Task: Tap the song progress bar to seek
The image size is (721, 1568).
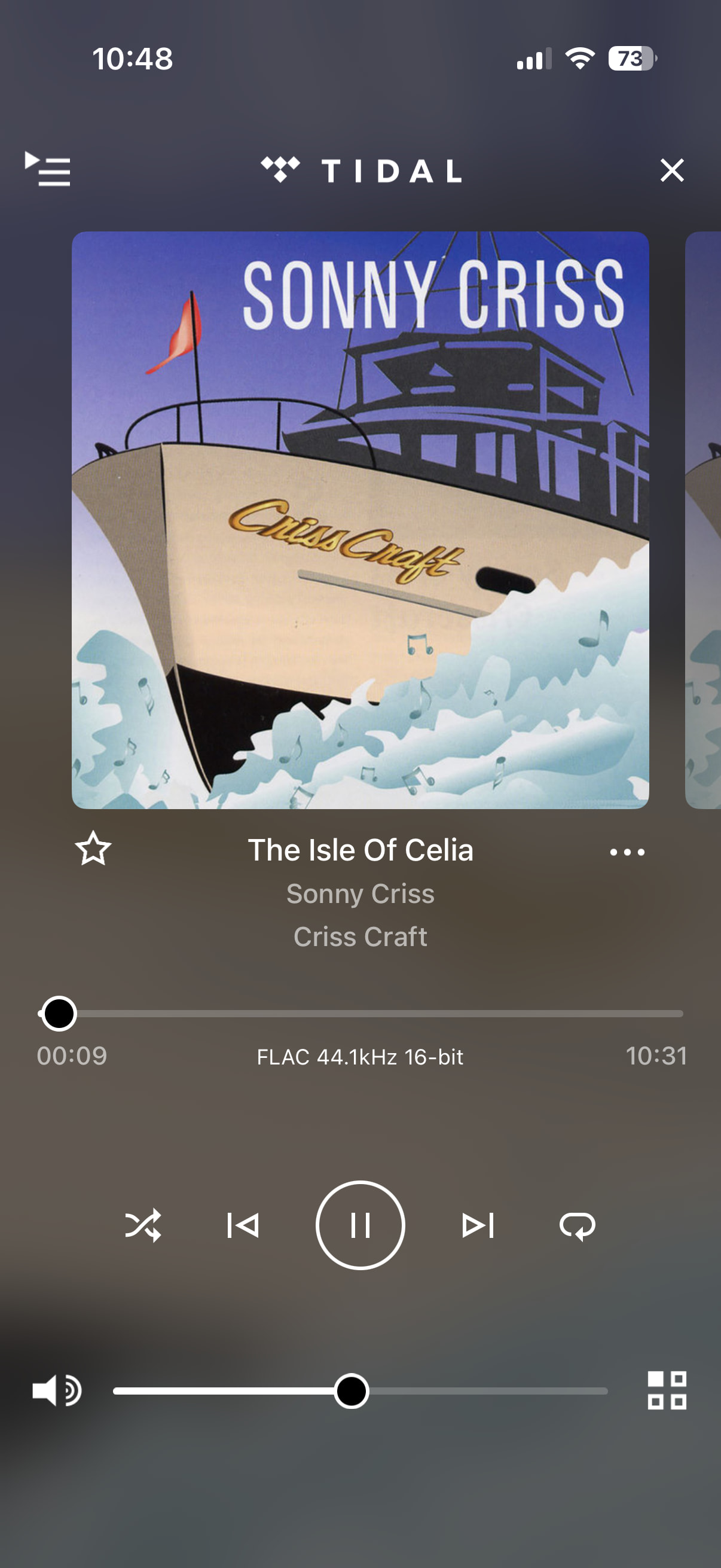Action: [360, 1014]
